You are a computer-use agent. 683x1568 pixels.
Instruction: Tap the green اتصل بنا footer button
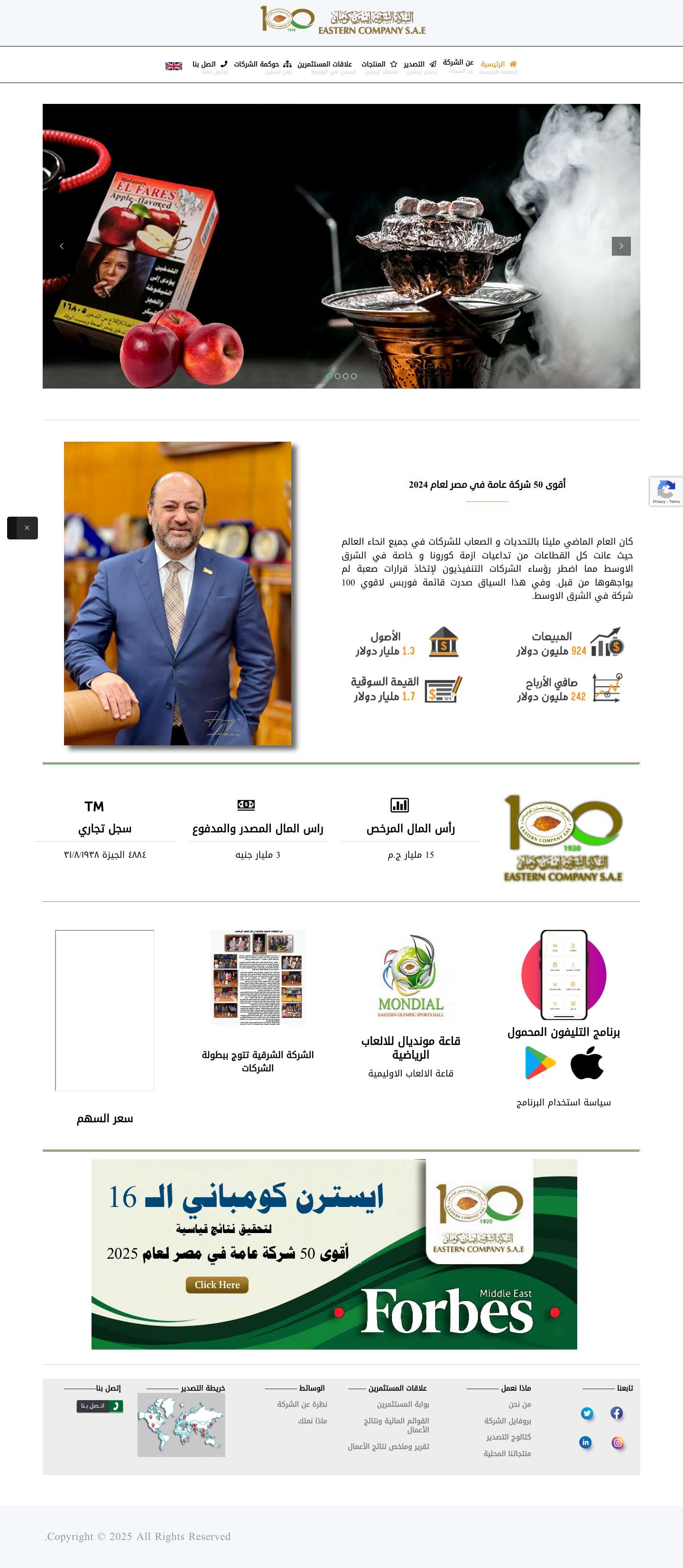coord(100,1406)
